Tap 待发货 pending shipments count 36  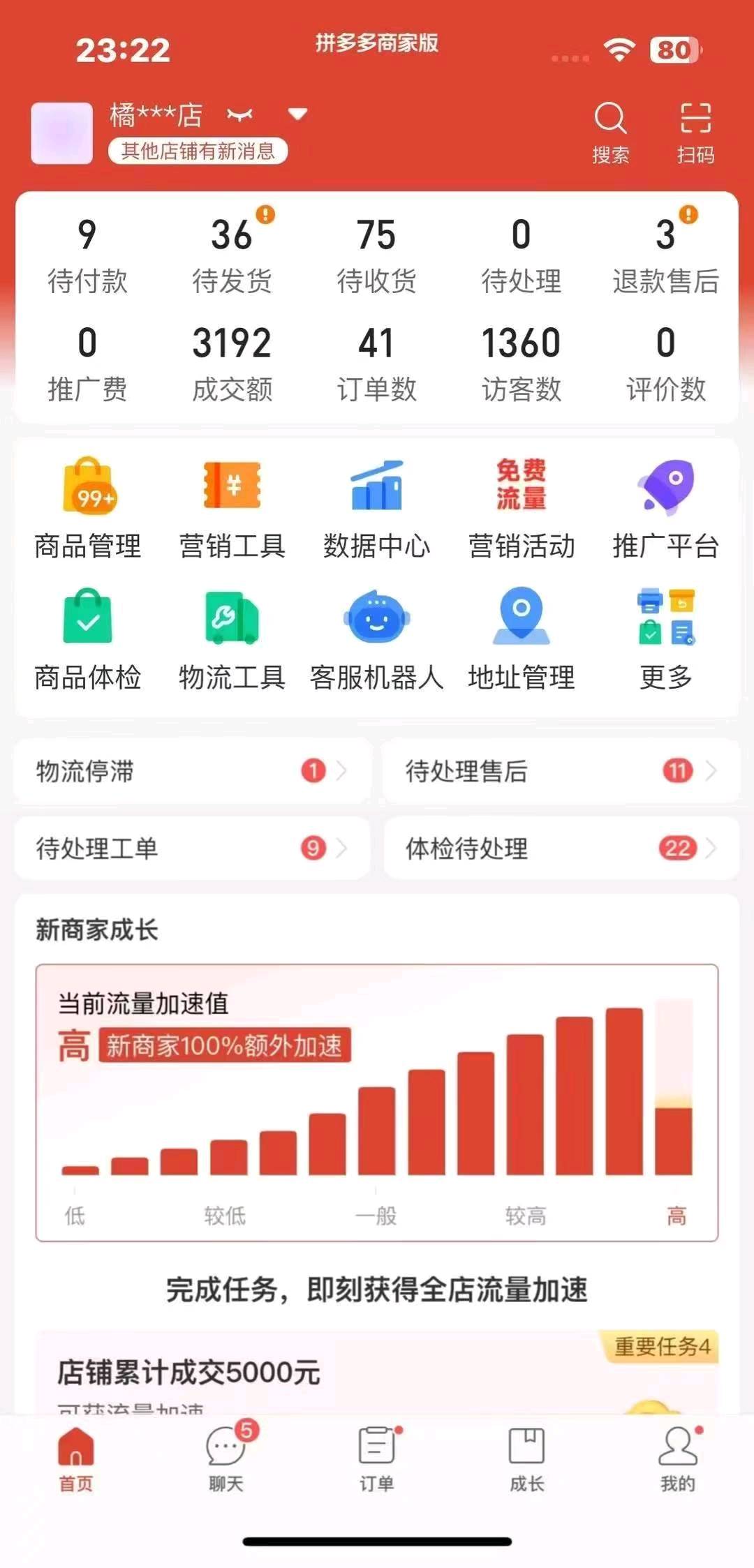coord(233,251)
